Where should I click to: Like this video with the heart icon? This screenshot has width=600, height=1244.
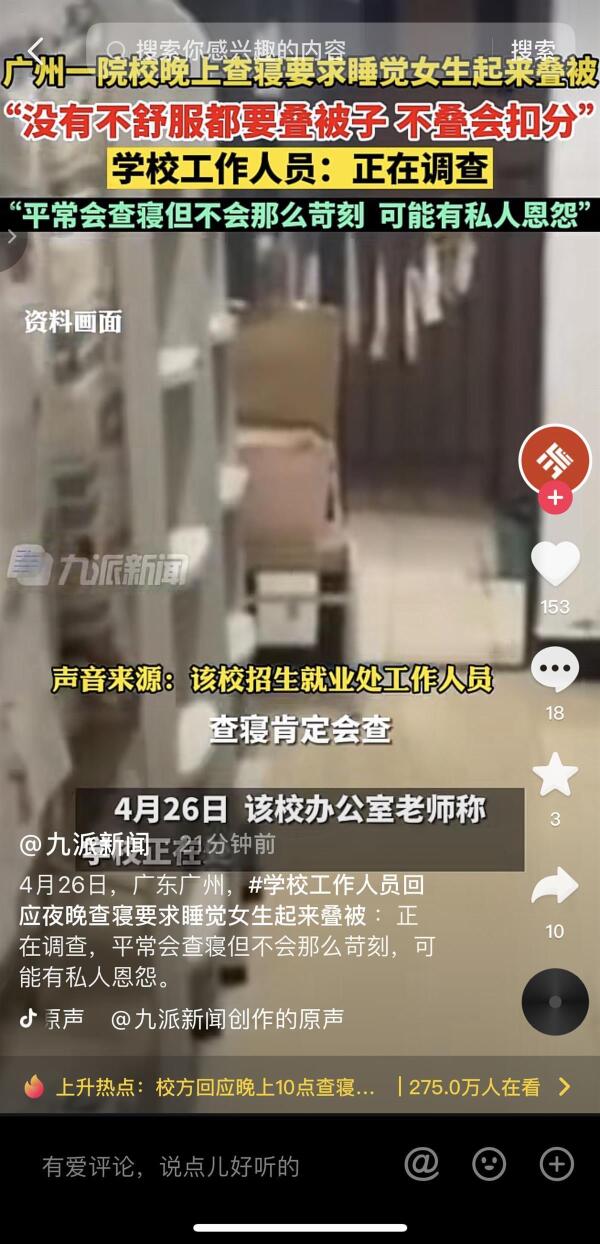pos(555,564)
